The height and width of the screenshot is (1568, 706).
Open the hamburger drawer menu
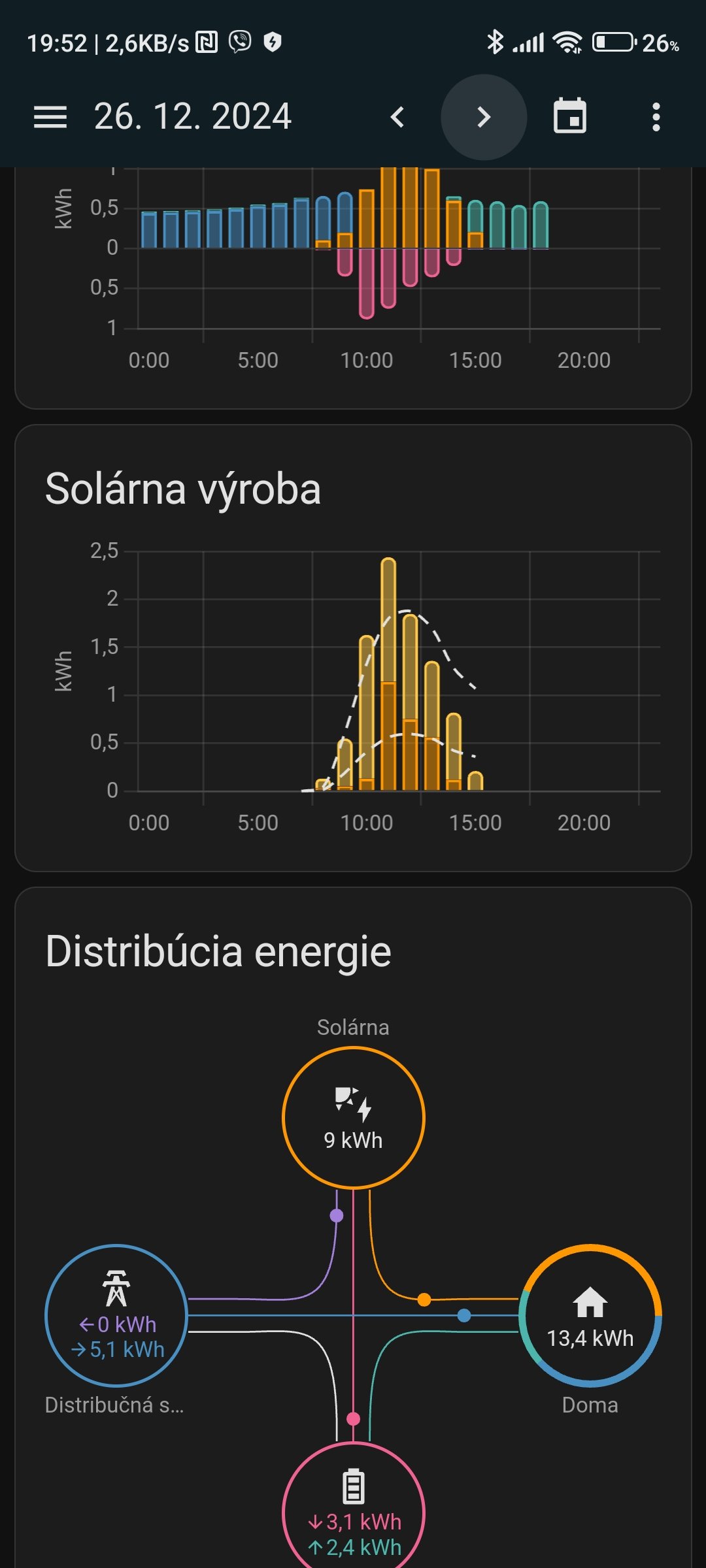point(50,118)
